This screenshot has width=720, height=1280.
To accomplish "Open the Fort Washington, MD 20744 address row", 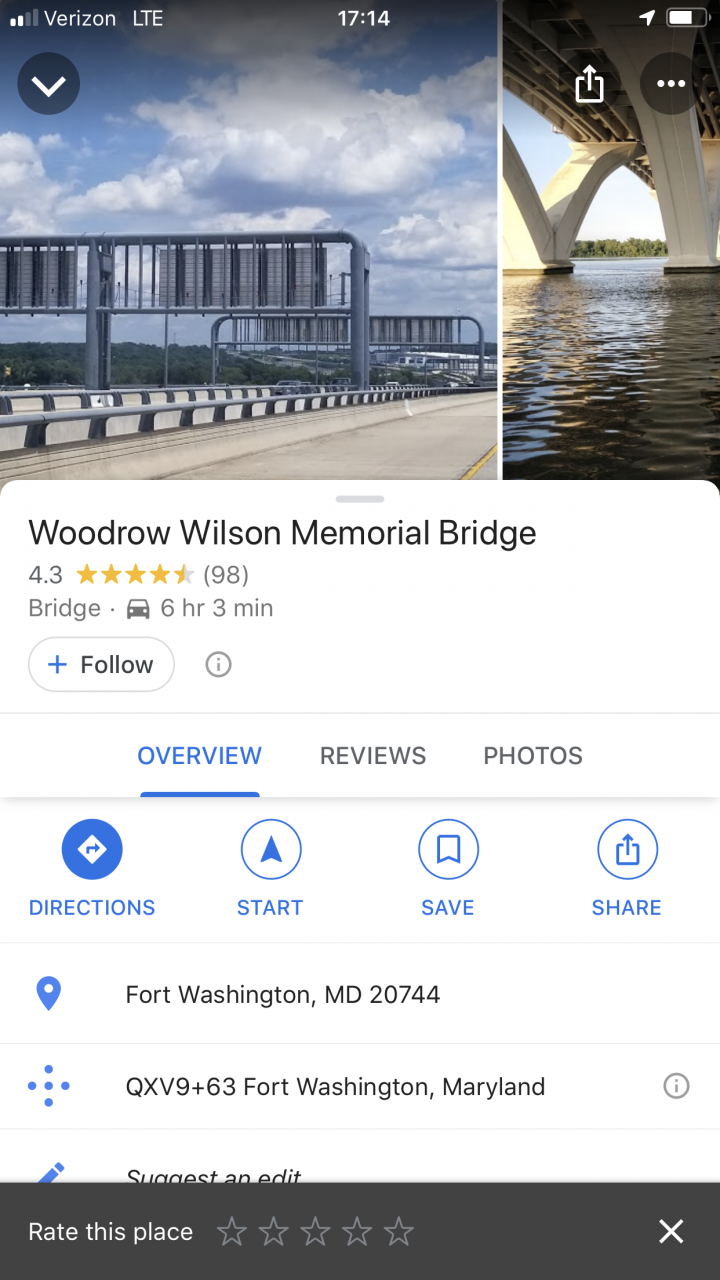I will [360, 994].
